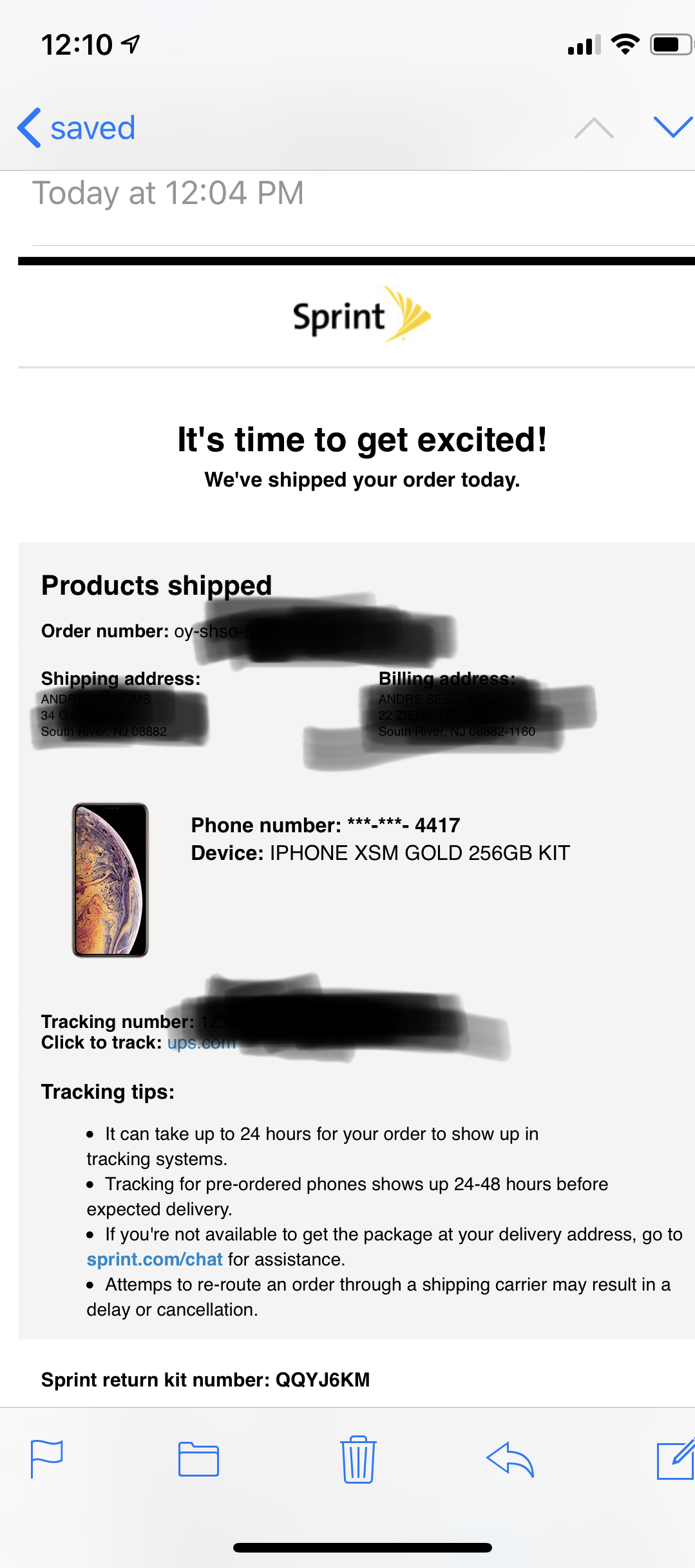Show the next message with down arrow
Screen dimensions: 695x1568
click(672, 127)
